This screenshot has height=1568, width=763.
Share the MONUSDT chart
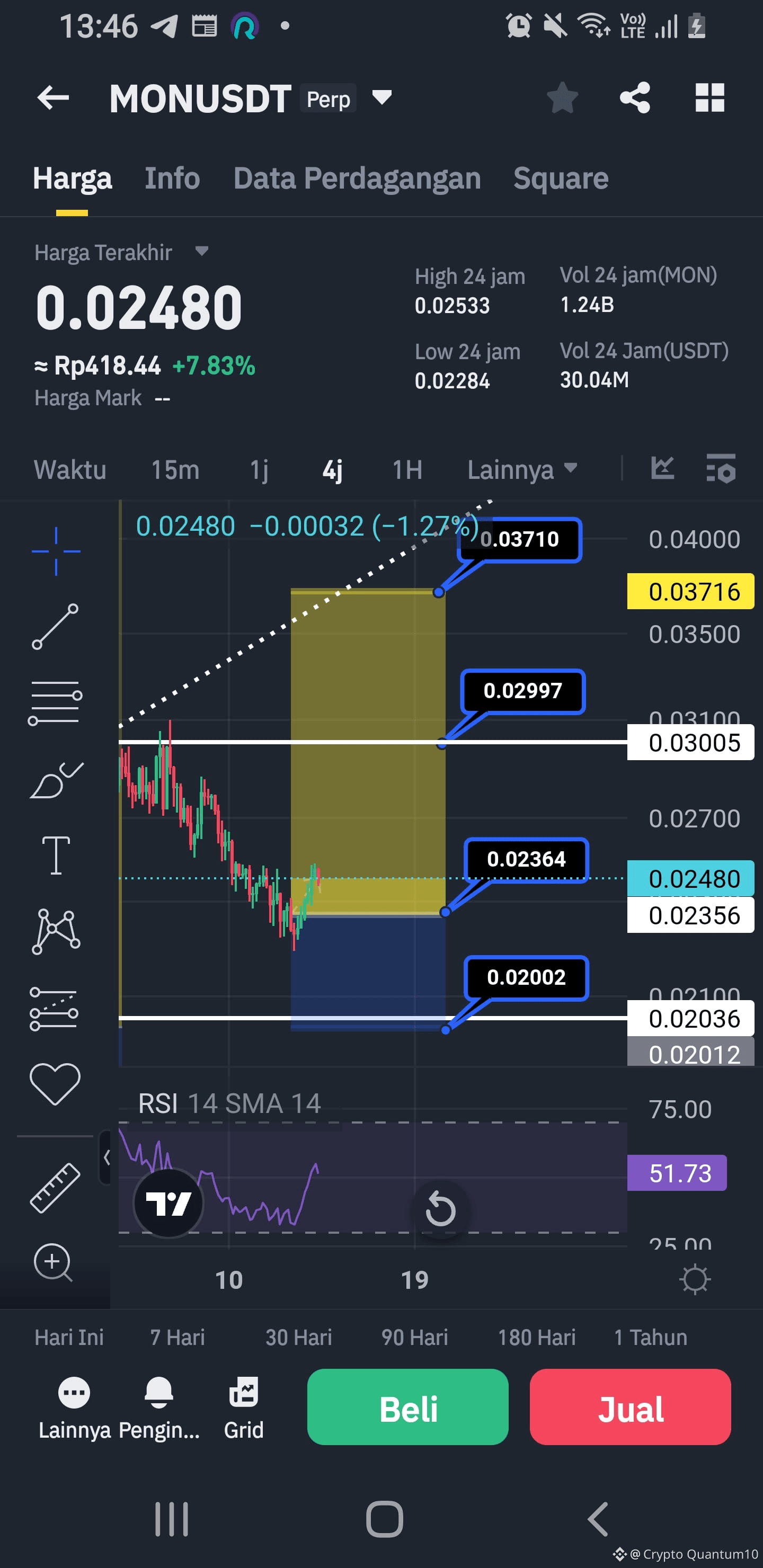coord(635,98)
